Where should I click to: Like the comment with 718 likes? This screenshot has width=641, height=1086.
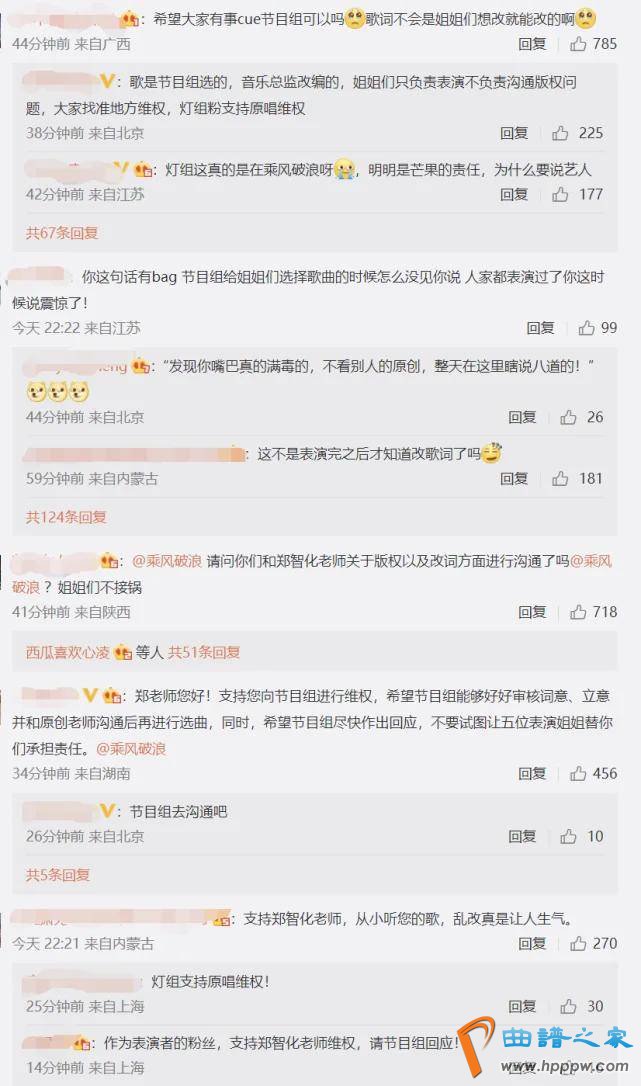[579, 612]
